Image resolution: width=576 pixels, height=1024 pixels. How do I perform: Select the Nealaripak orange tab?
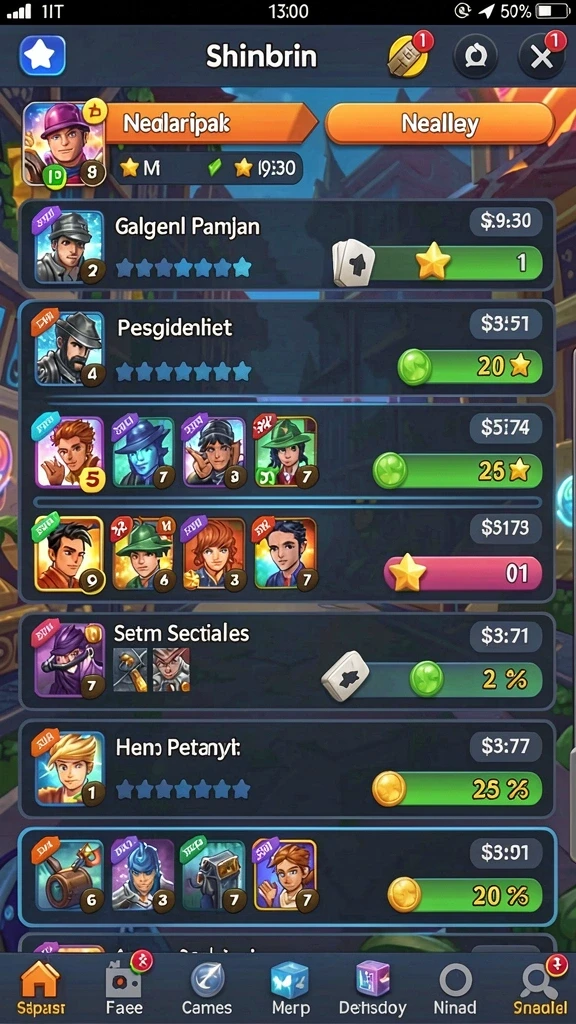click(206, 123)
